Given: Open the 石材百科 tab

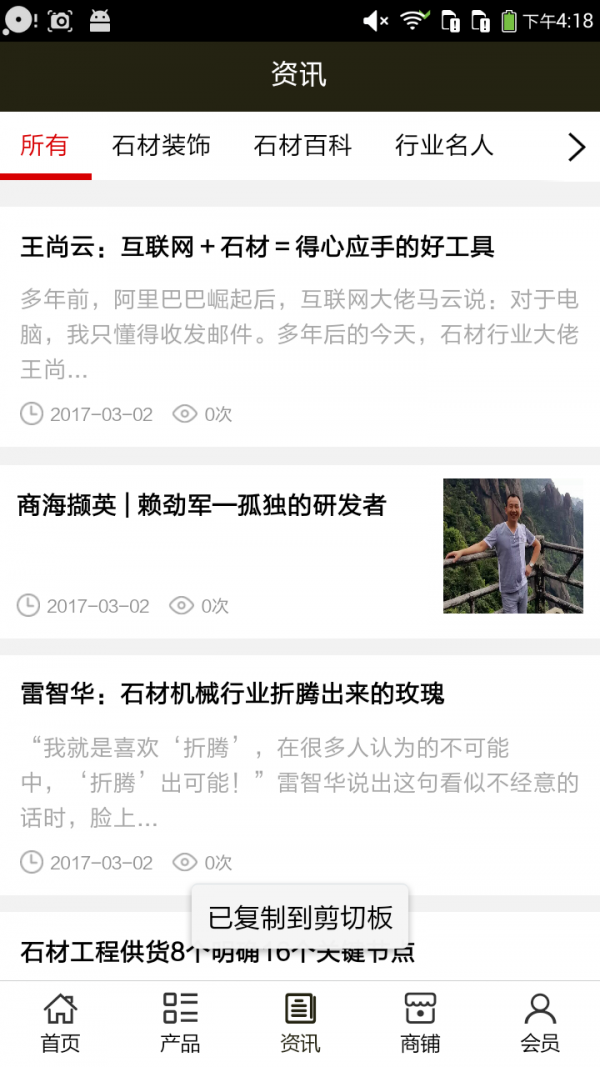Looking at the screenshot, I should tap(302, 146).
